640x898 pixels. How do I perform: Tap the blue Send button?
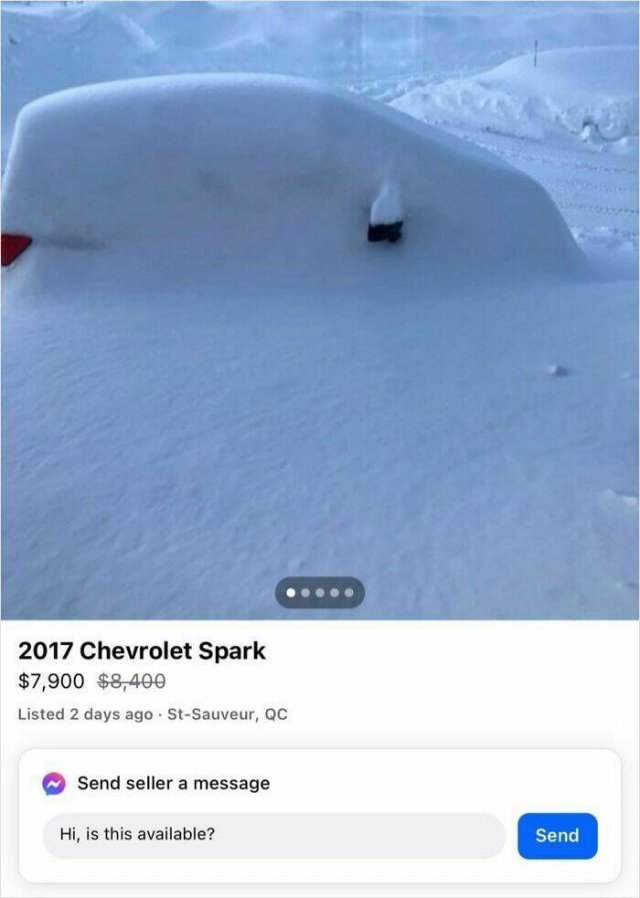tap(557, 835)
